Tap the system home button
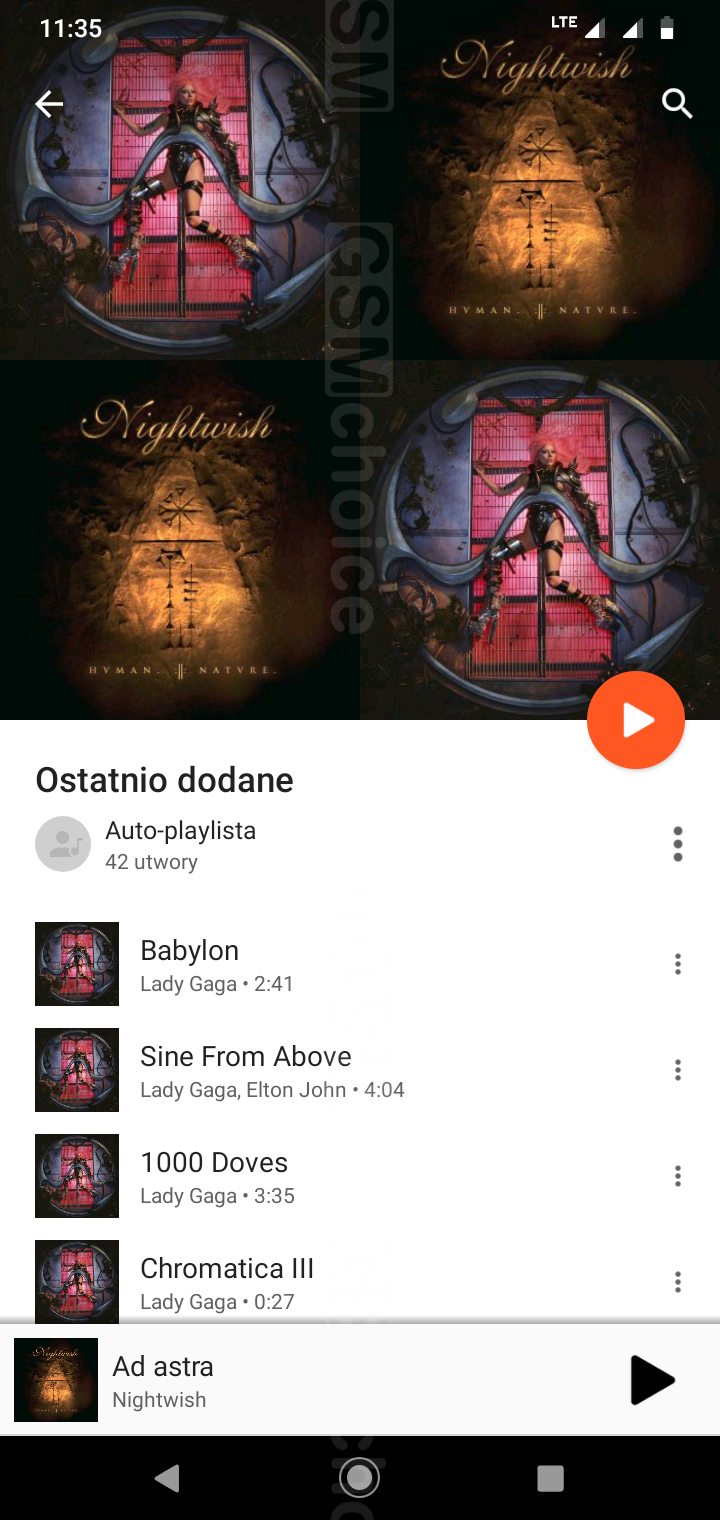720x1520 pixels. click(359, 1477)
